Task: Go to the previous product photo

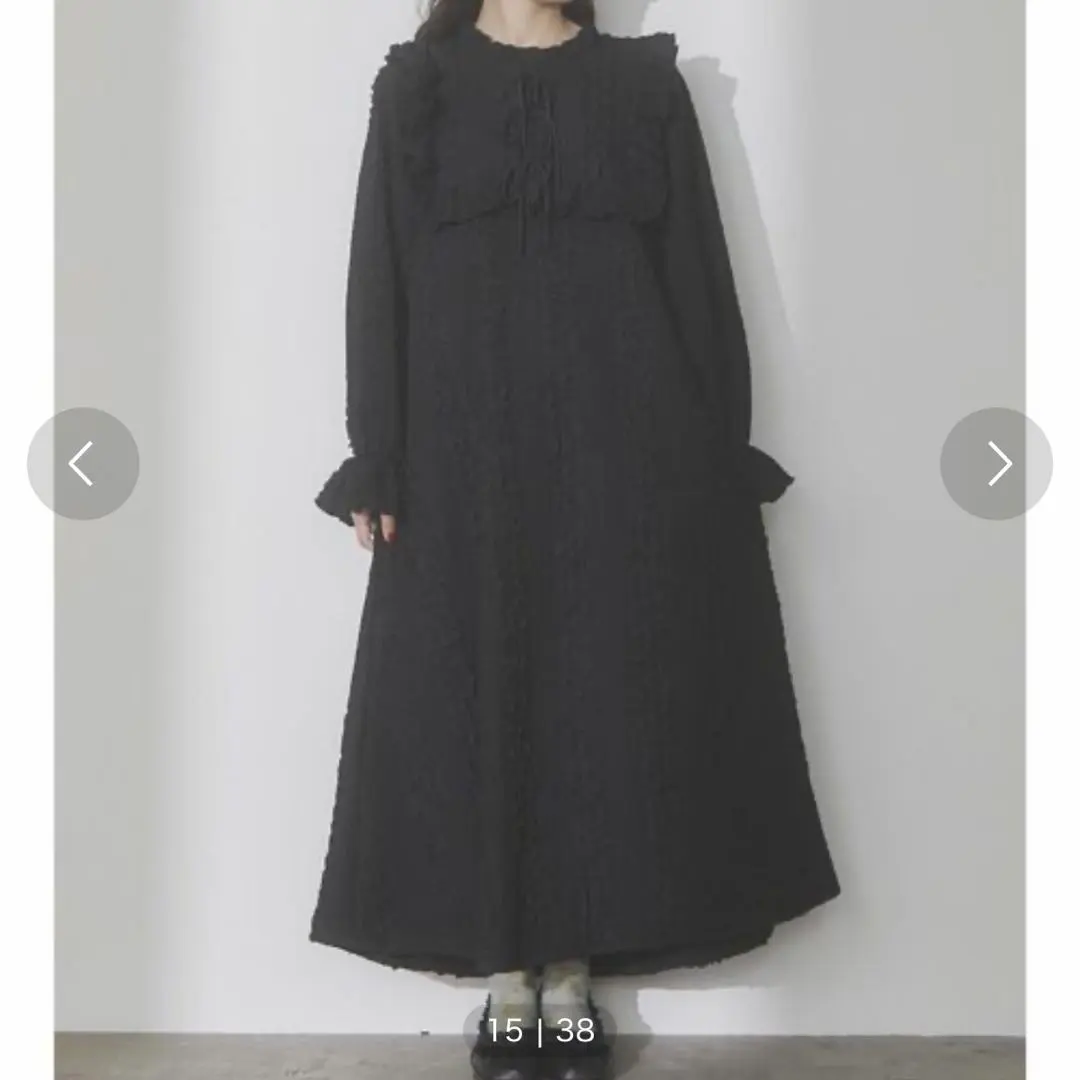Action: coord(83,463)
